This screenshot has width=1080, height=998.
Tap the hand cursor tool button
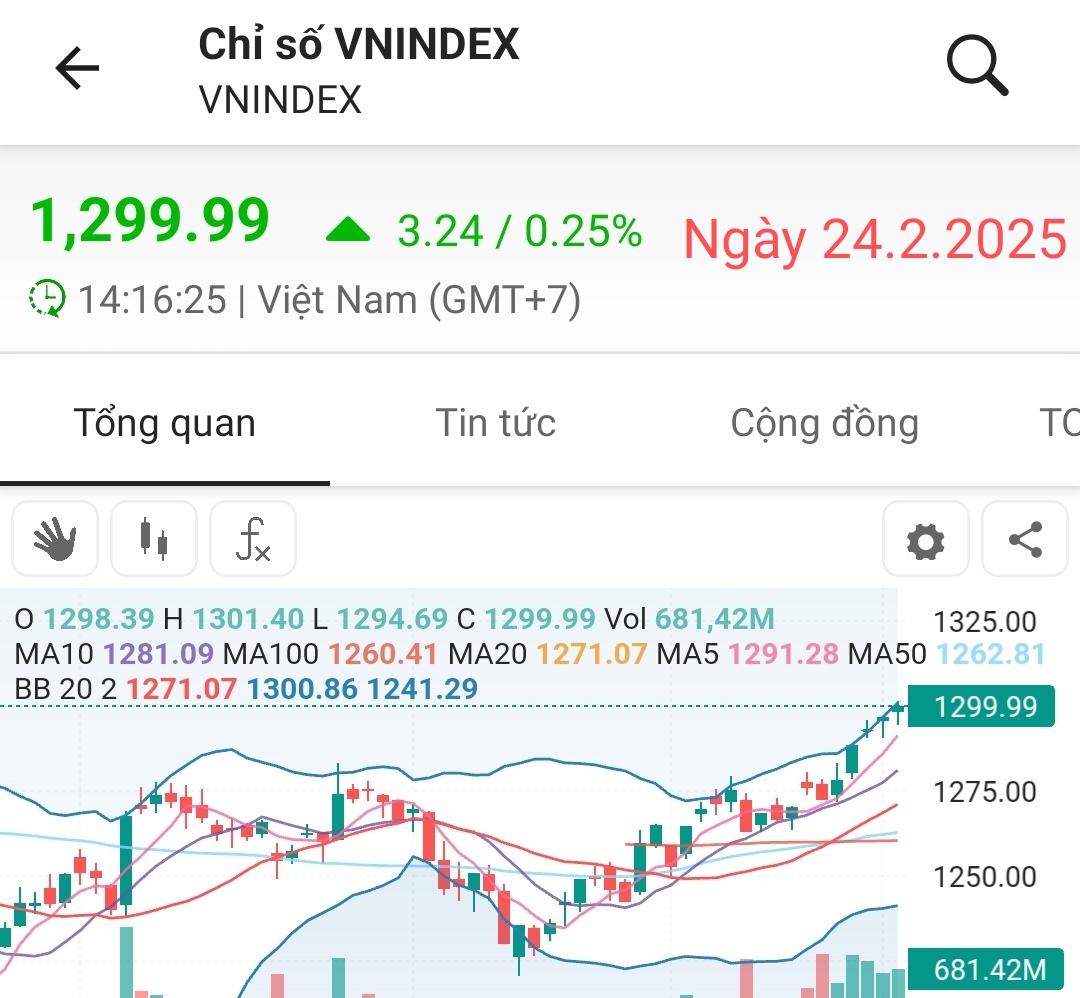[x=55, y=540]
